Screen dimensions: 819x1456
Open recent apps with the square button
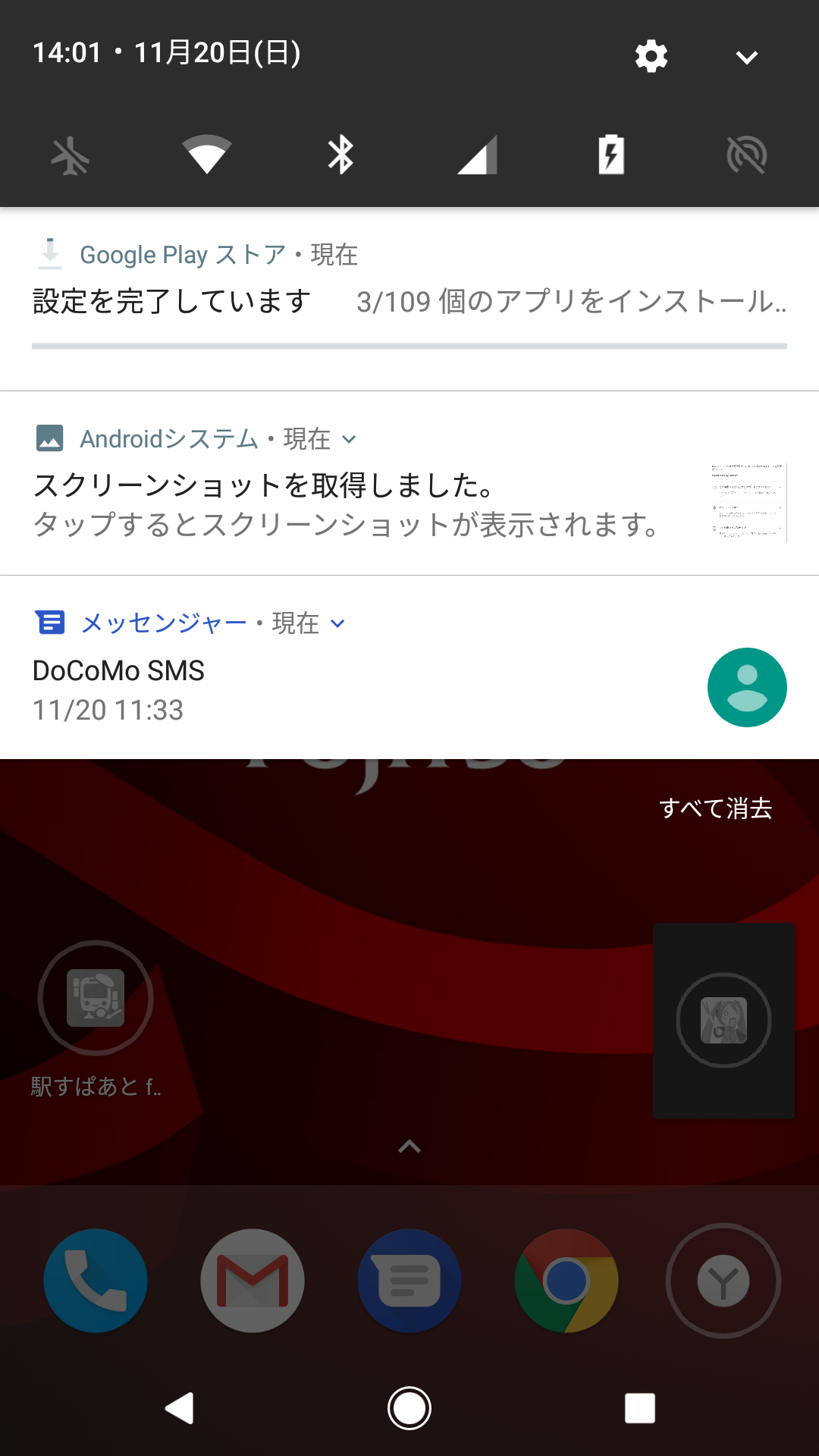(x=640, y=1408)
